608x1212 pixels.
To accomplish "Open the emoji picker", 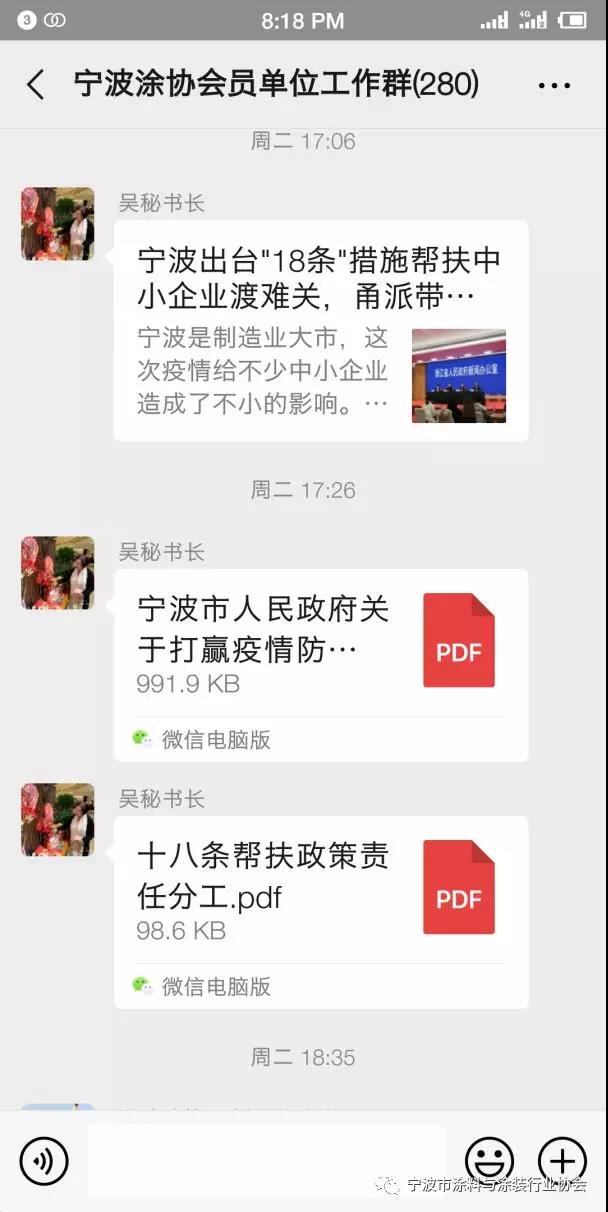I will click(x=490, y=1161).
